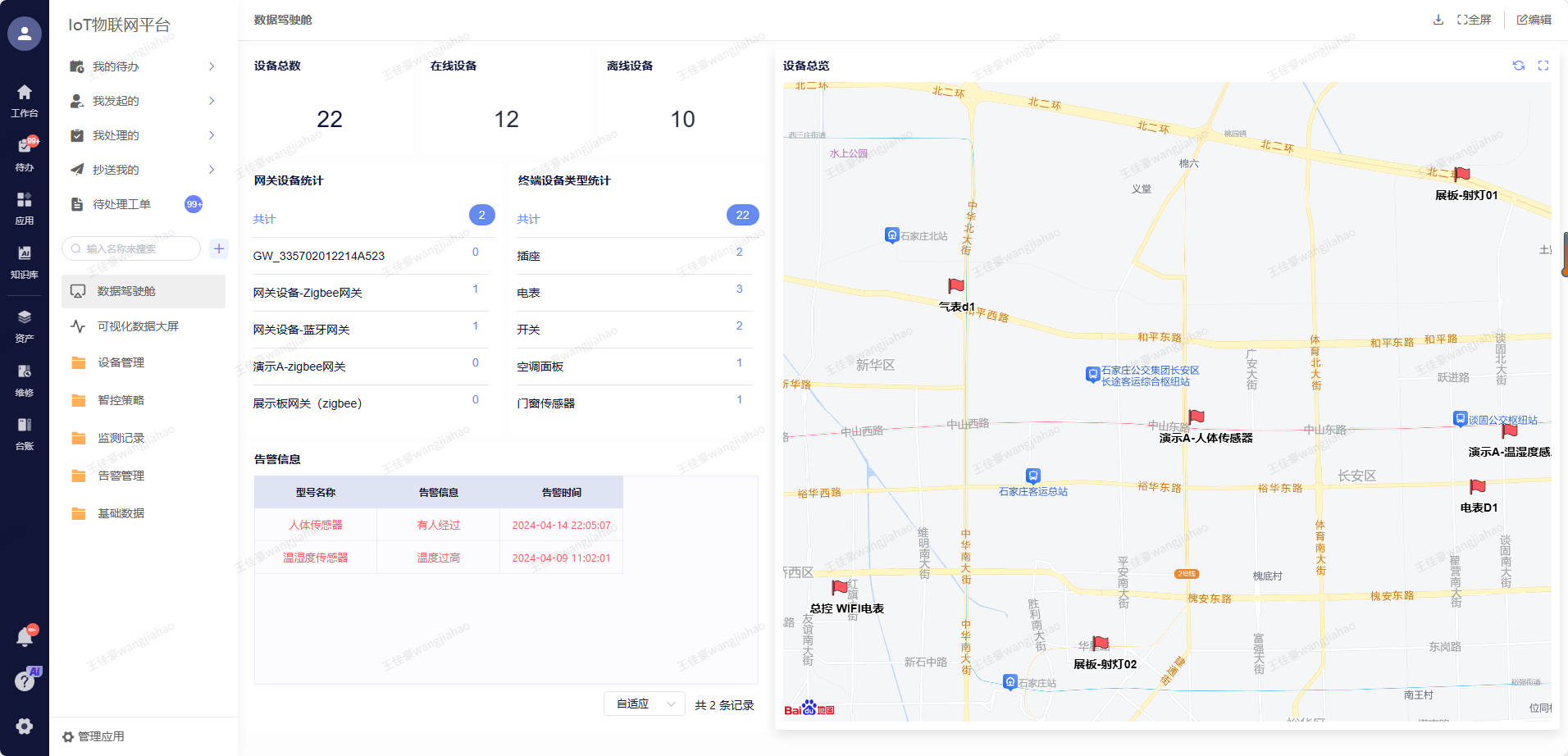Select the 气表d1 flag marker on the map
Viewport: 1568px width, 756px height.
pyautogui.click(x=955, y=286)
